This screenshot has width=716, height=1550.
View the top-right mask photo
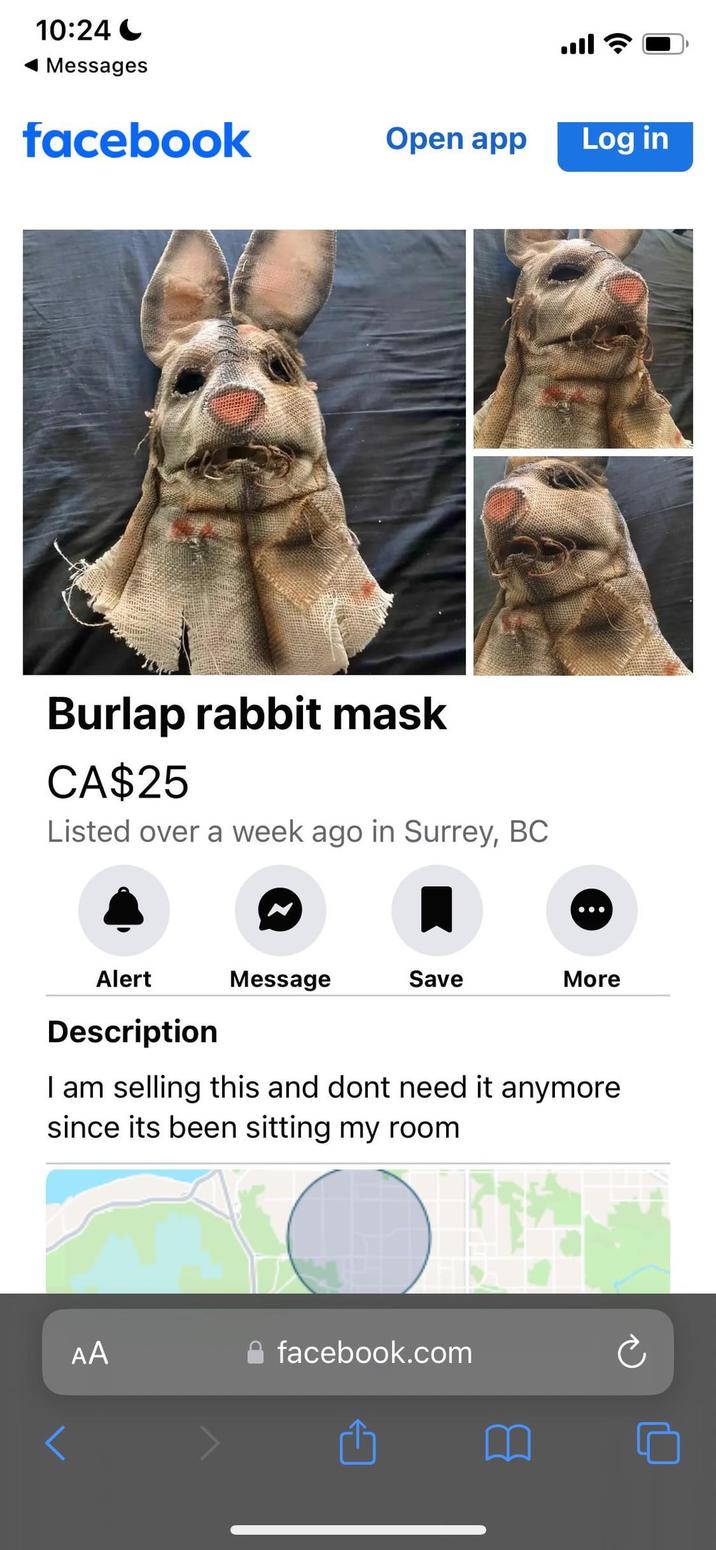coord(583,338)
